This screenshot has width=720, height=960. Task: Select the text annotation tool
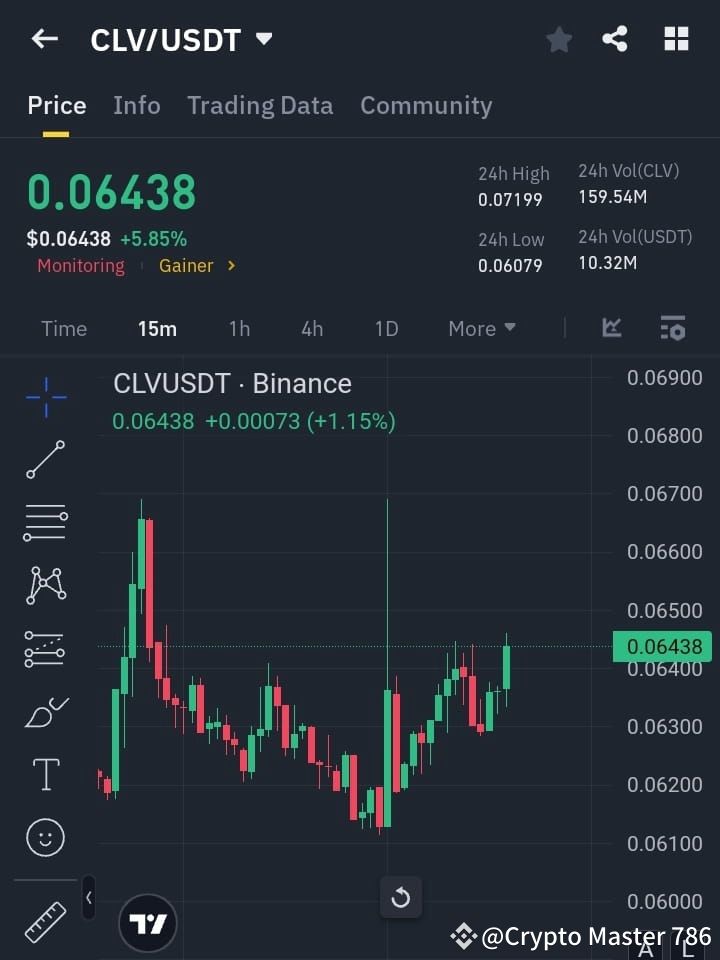tap(45, 773)
